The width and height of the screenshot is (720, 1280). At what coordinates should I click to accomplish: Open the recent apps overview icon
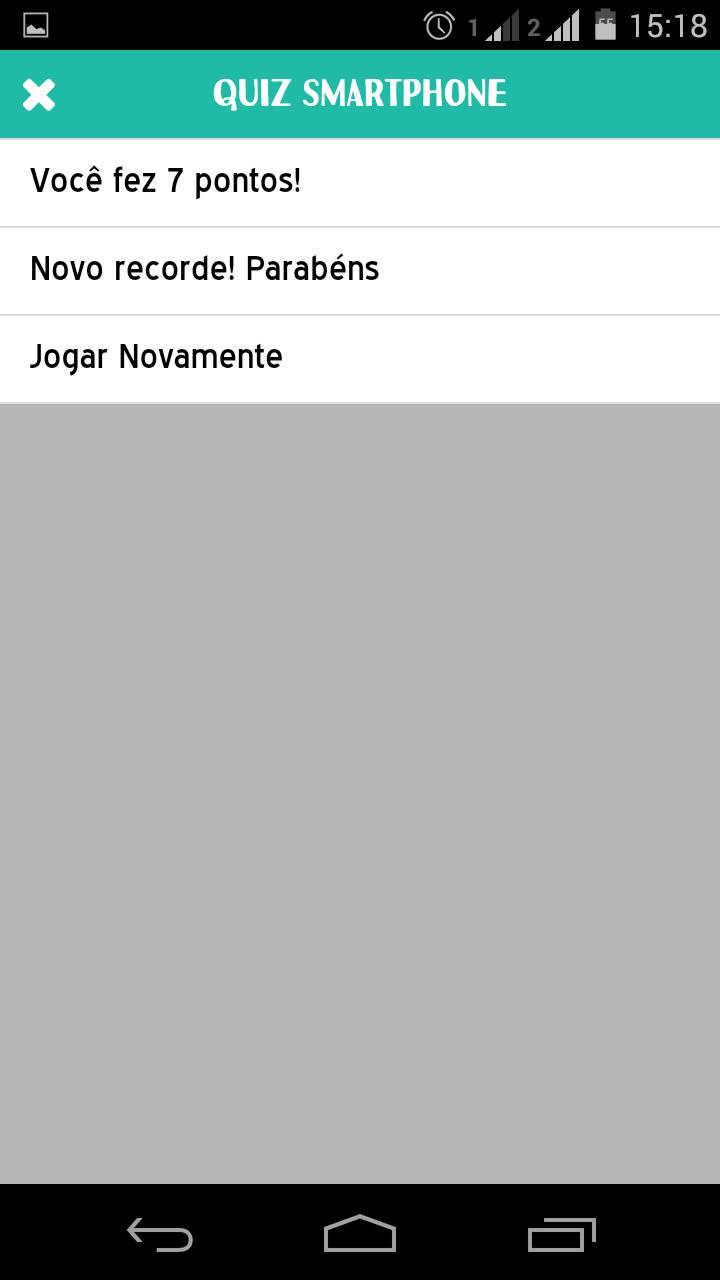click(560, 1234)
